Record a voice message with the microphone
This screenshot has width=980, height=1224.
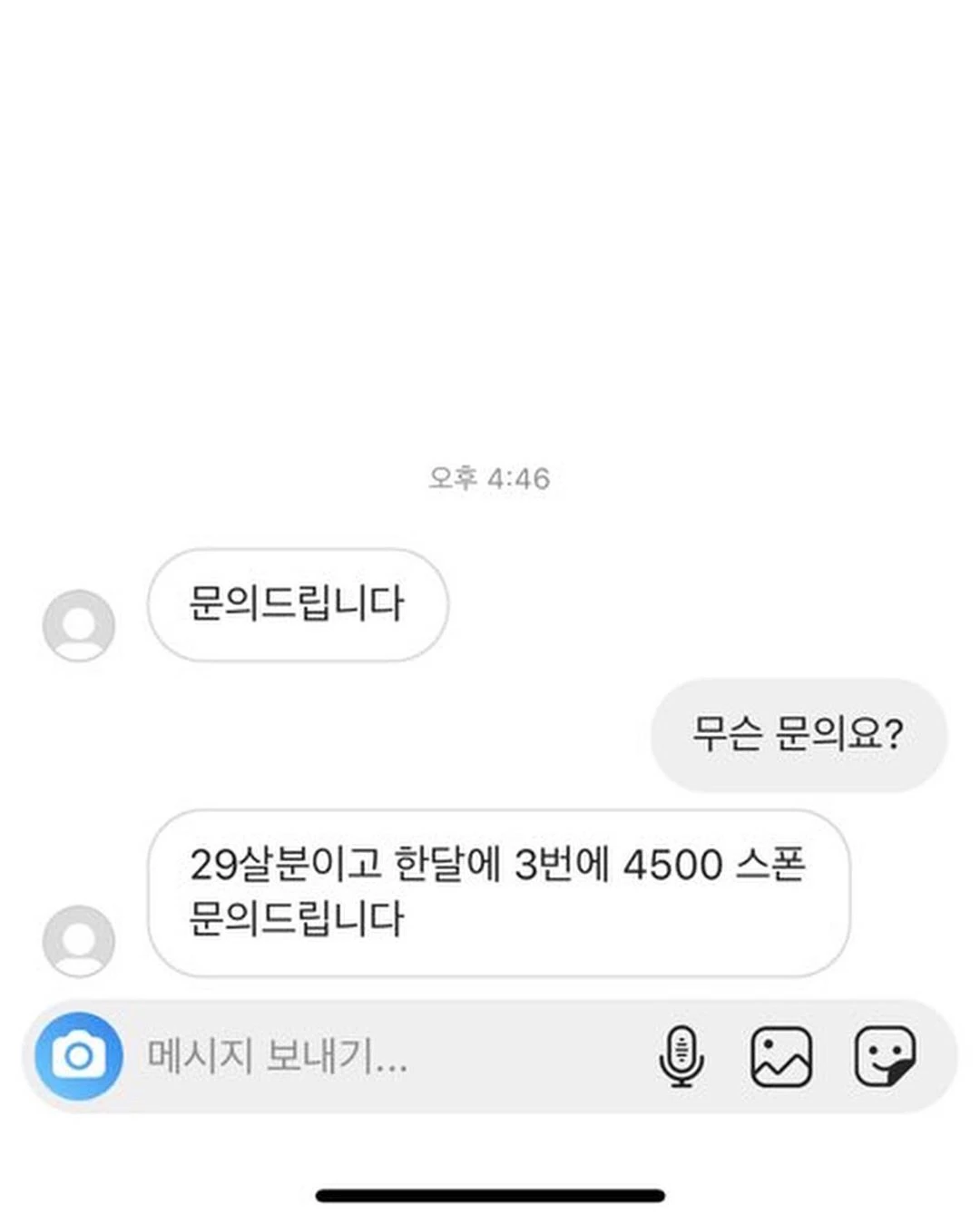[681, 1056]
